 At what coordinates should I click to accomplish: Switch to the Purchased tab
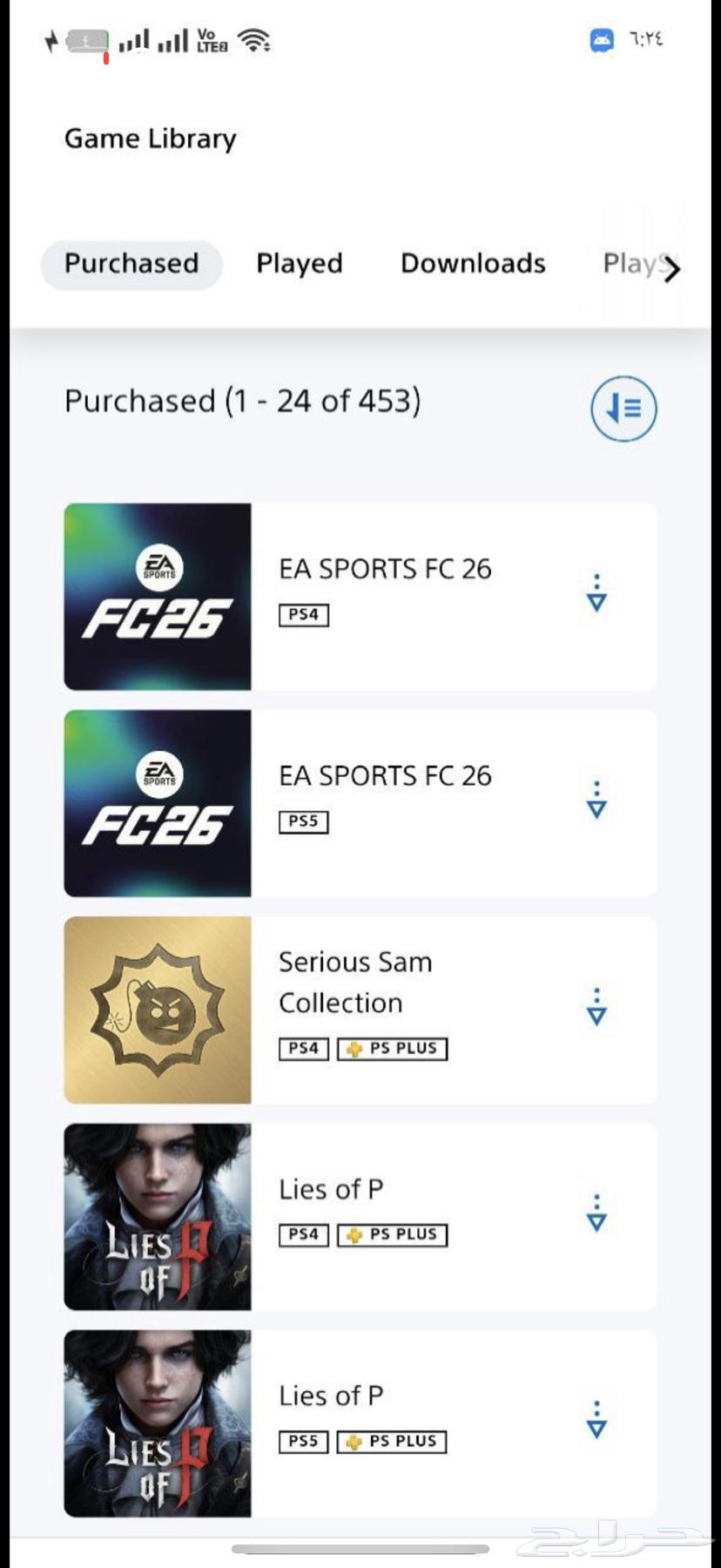131,264
